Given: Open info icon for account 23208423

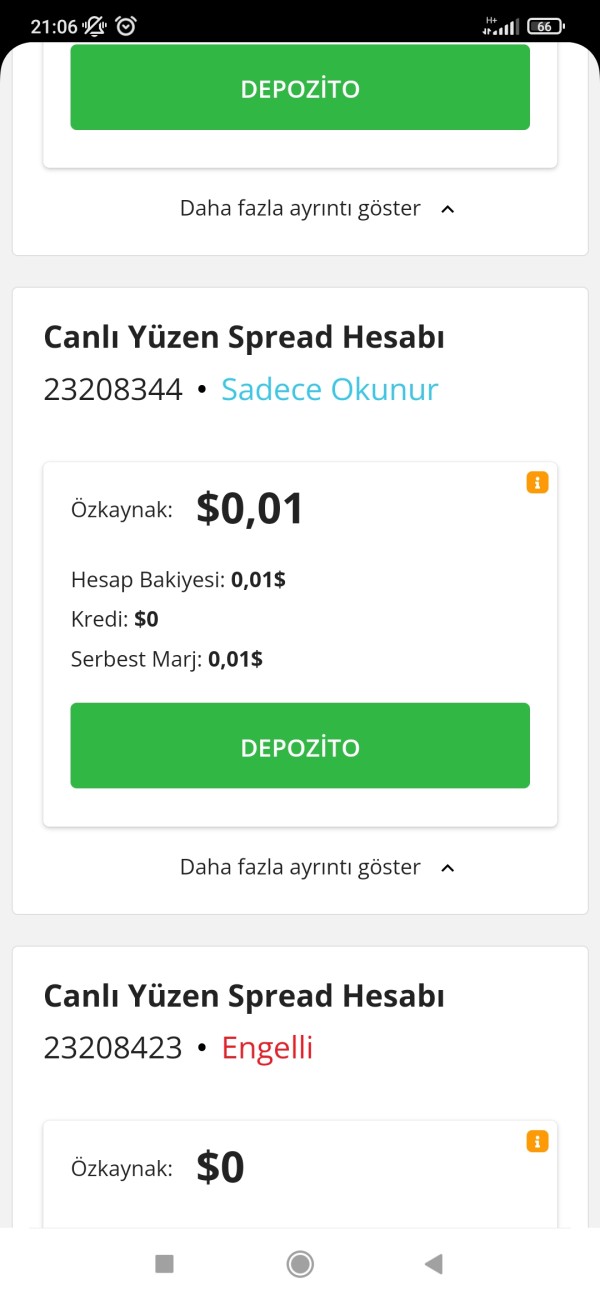Looking at the screenshot, I should point(537,1141).
